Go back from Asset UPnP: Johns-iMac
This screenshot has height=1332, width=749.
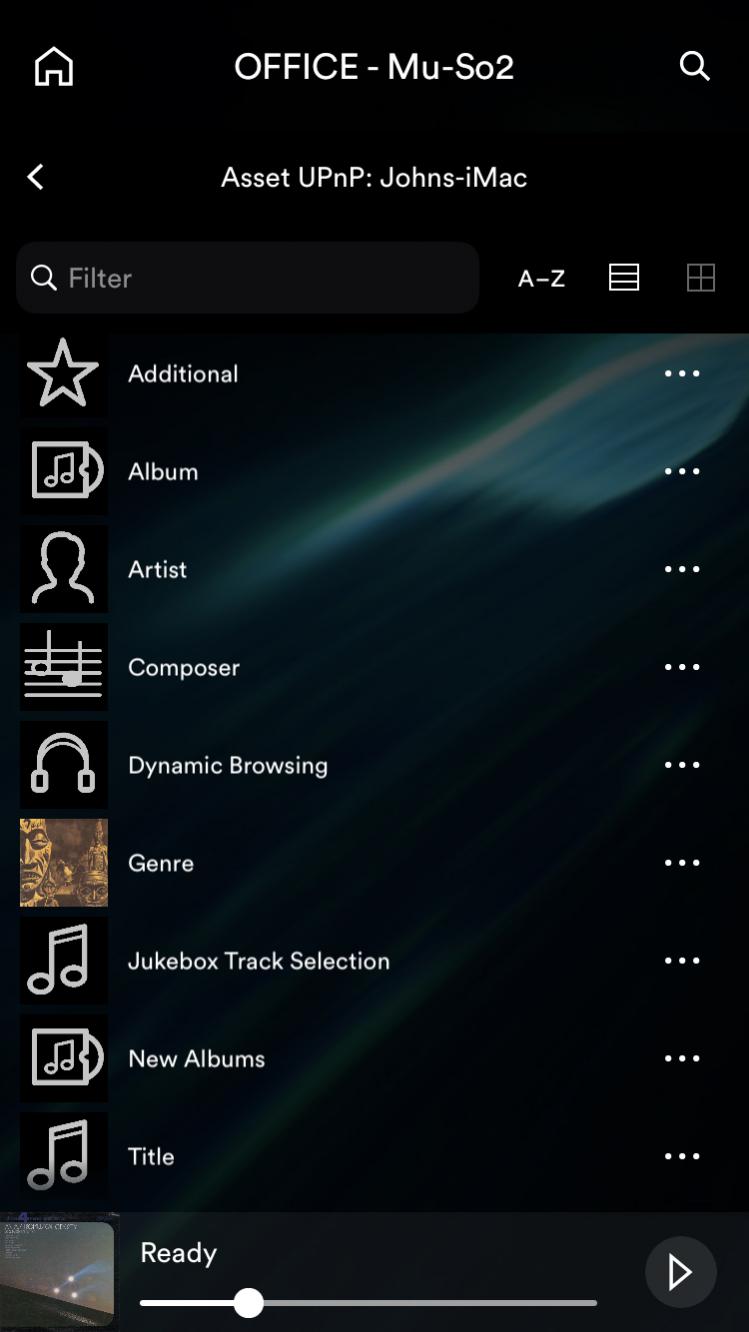36,177
